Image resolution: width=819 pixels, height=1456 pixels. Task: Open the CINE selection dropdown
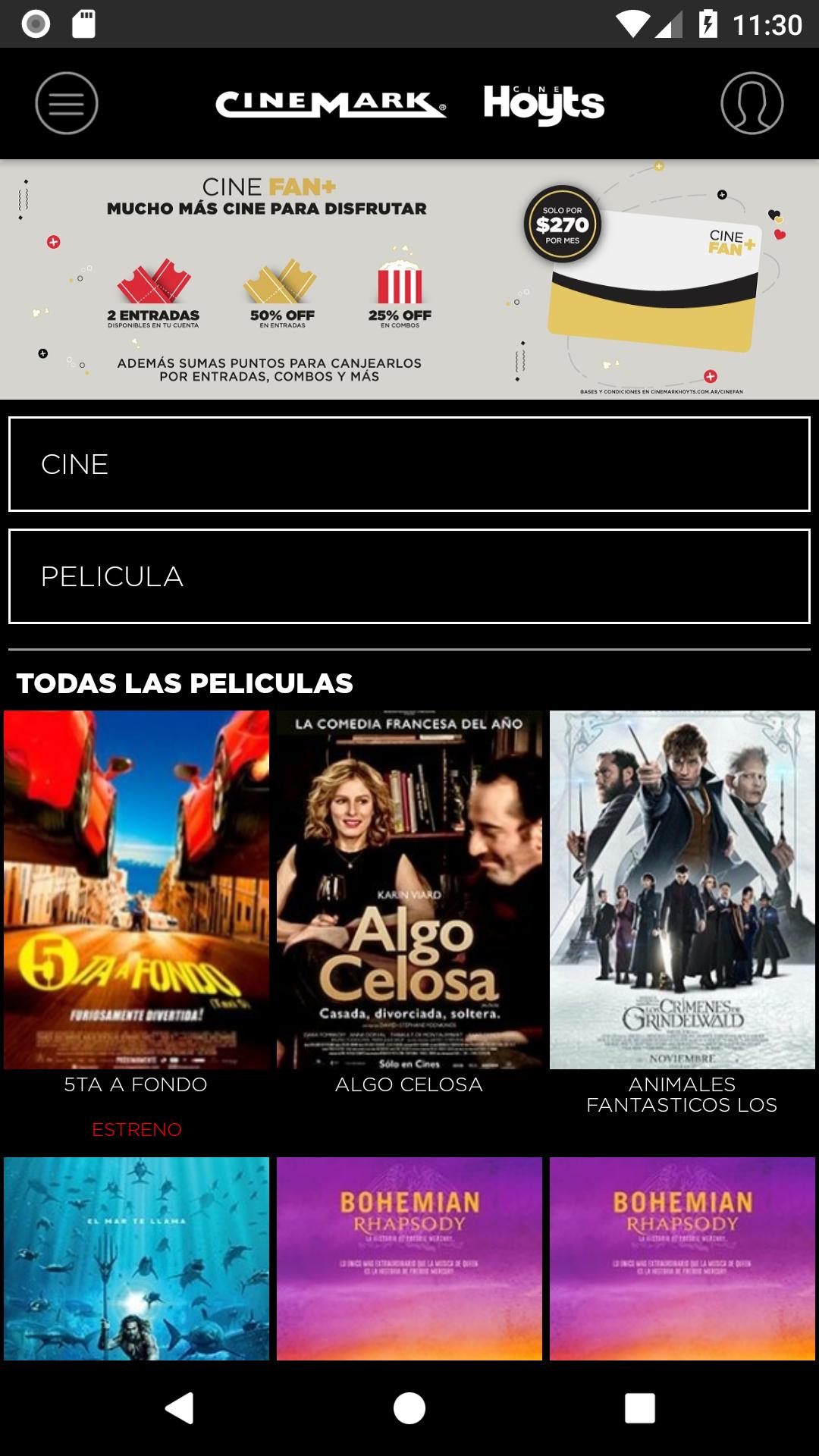tap(409, 464)
